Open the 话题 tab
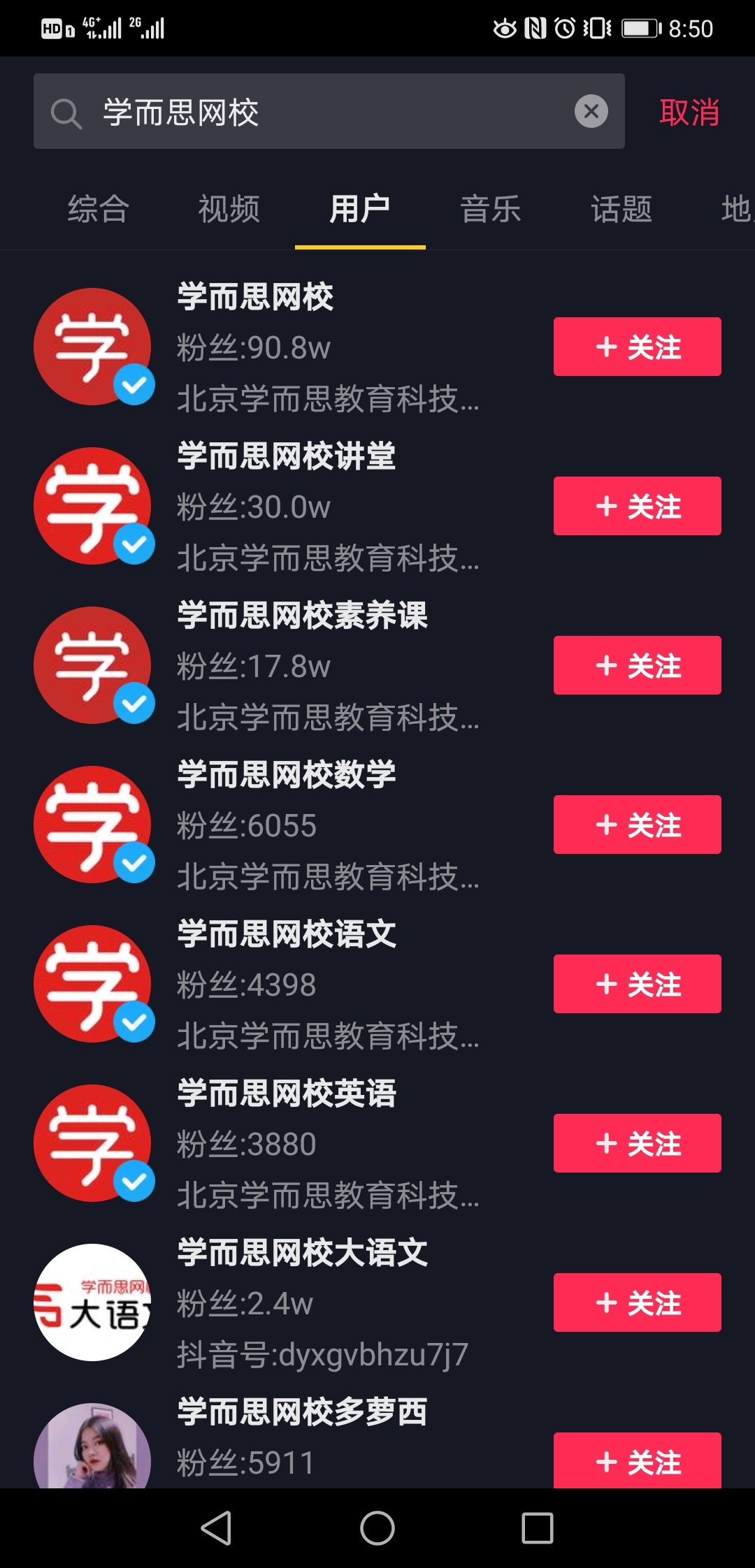 (621, 209)
